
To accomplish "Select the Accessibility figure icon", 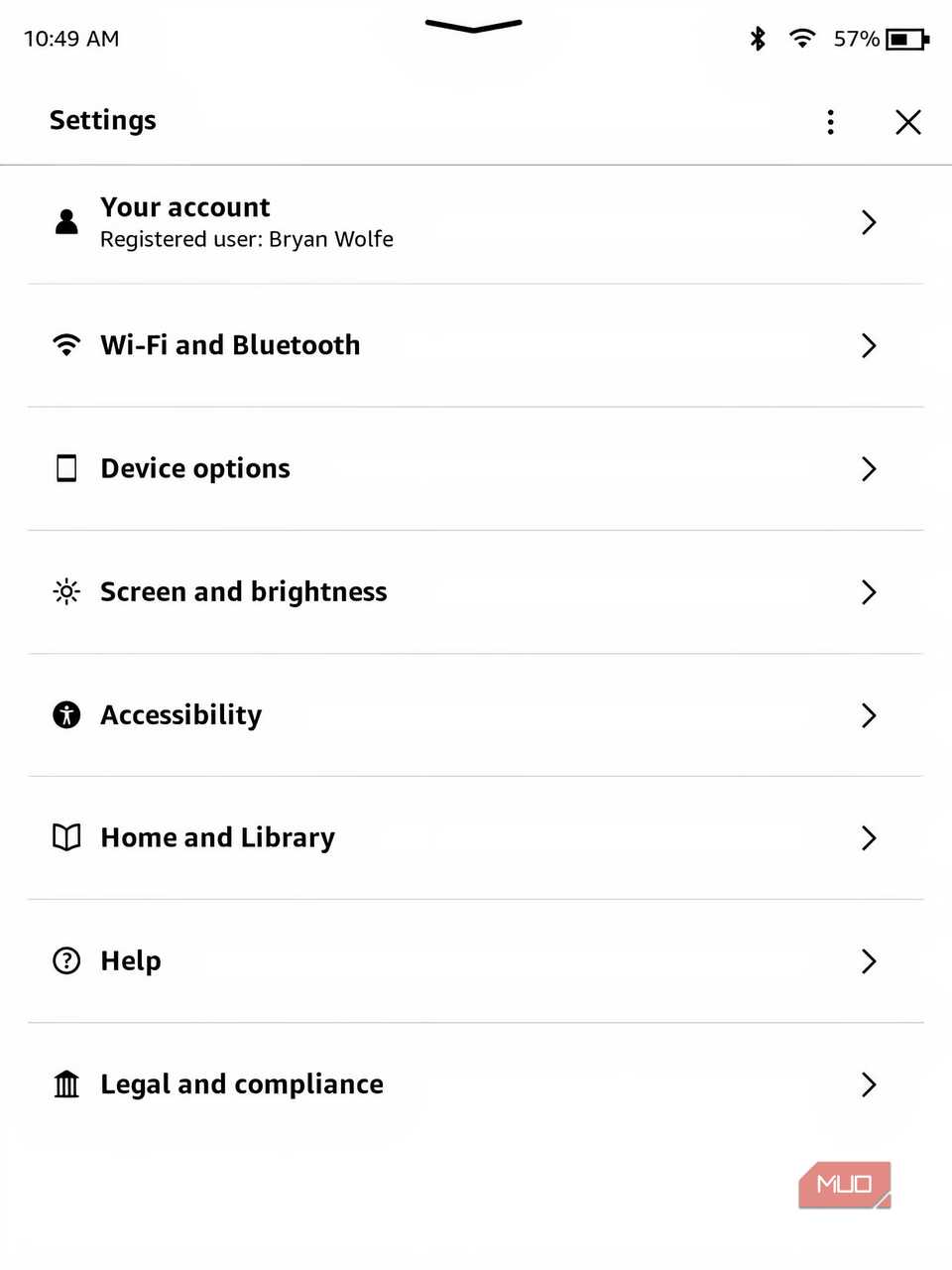I will (x=65, y=714).
